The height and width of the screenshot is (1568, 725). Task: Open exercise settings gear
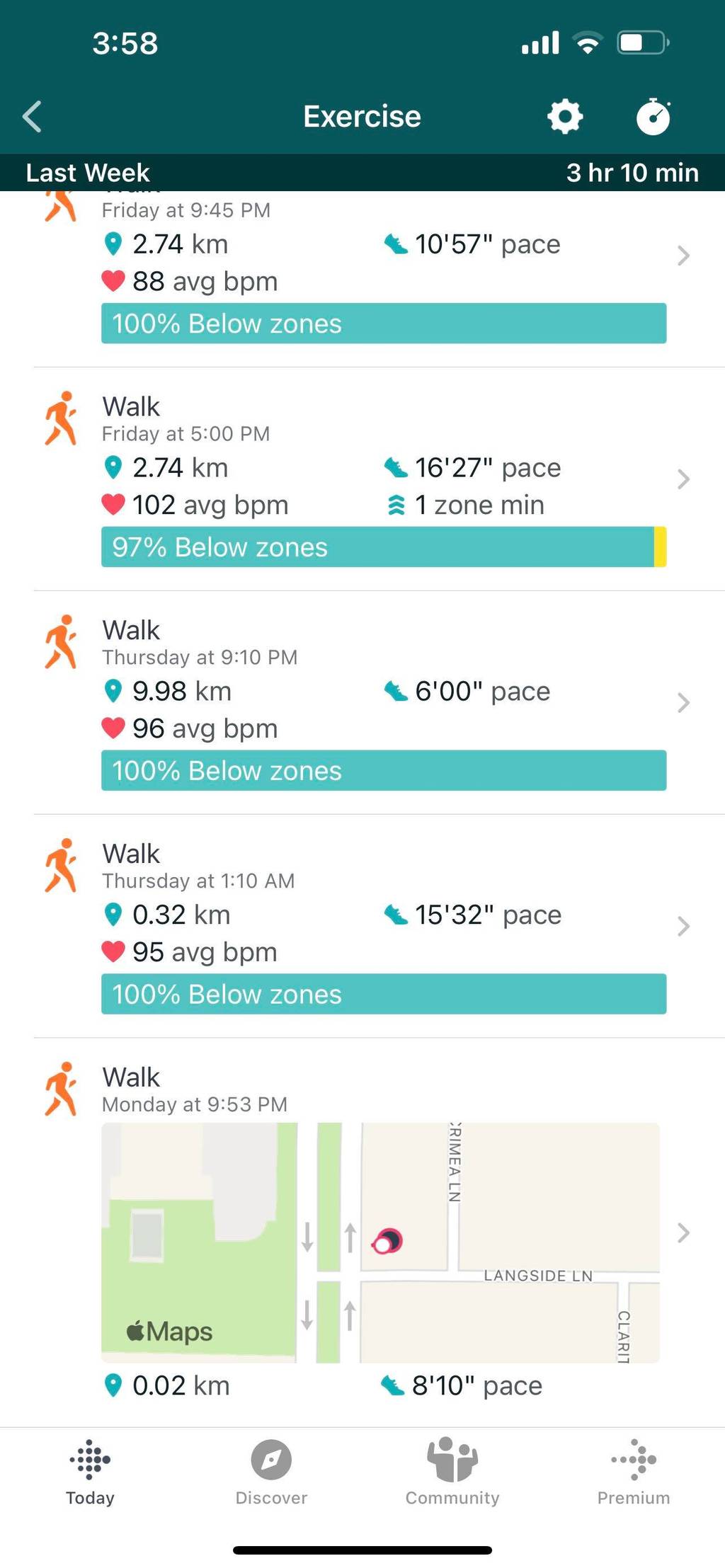(x=565, y=116)
